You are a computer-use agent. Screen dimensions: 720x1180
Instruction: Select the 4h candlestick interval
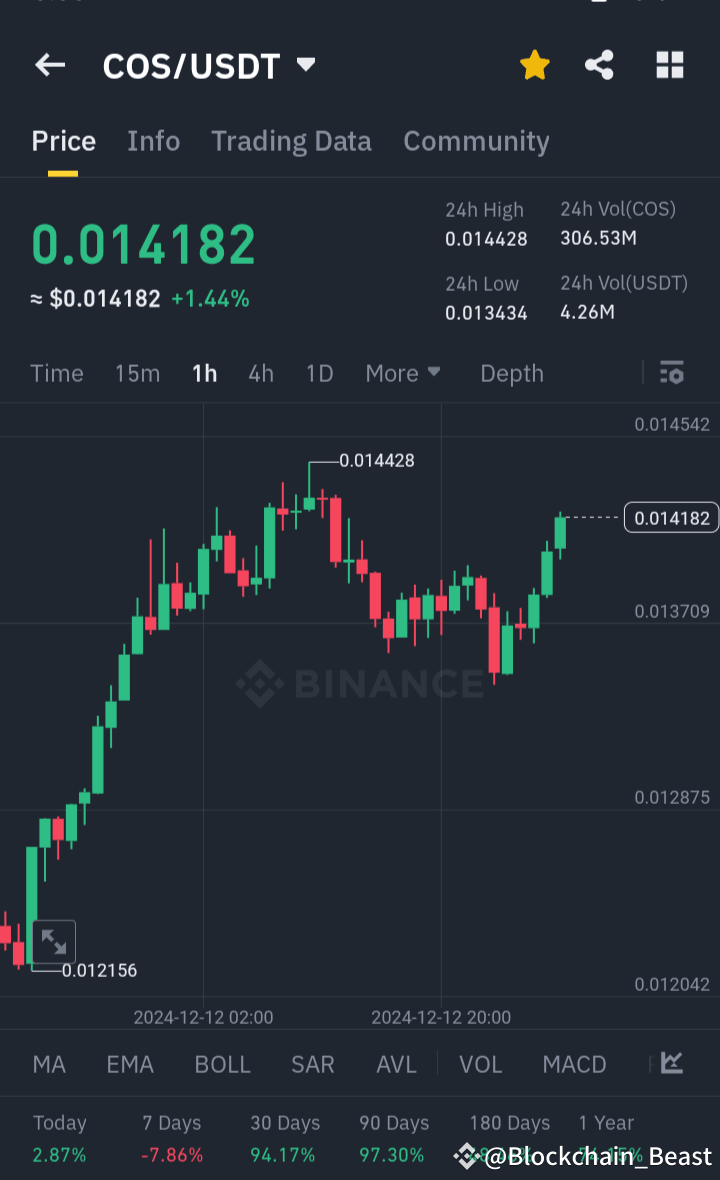[260, 373]
